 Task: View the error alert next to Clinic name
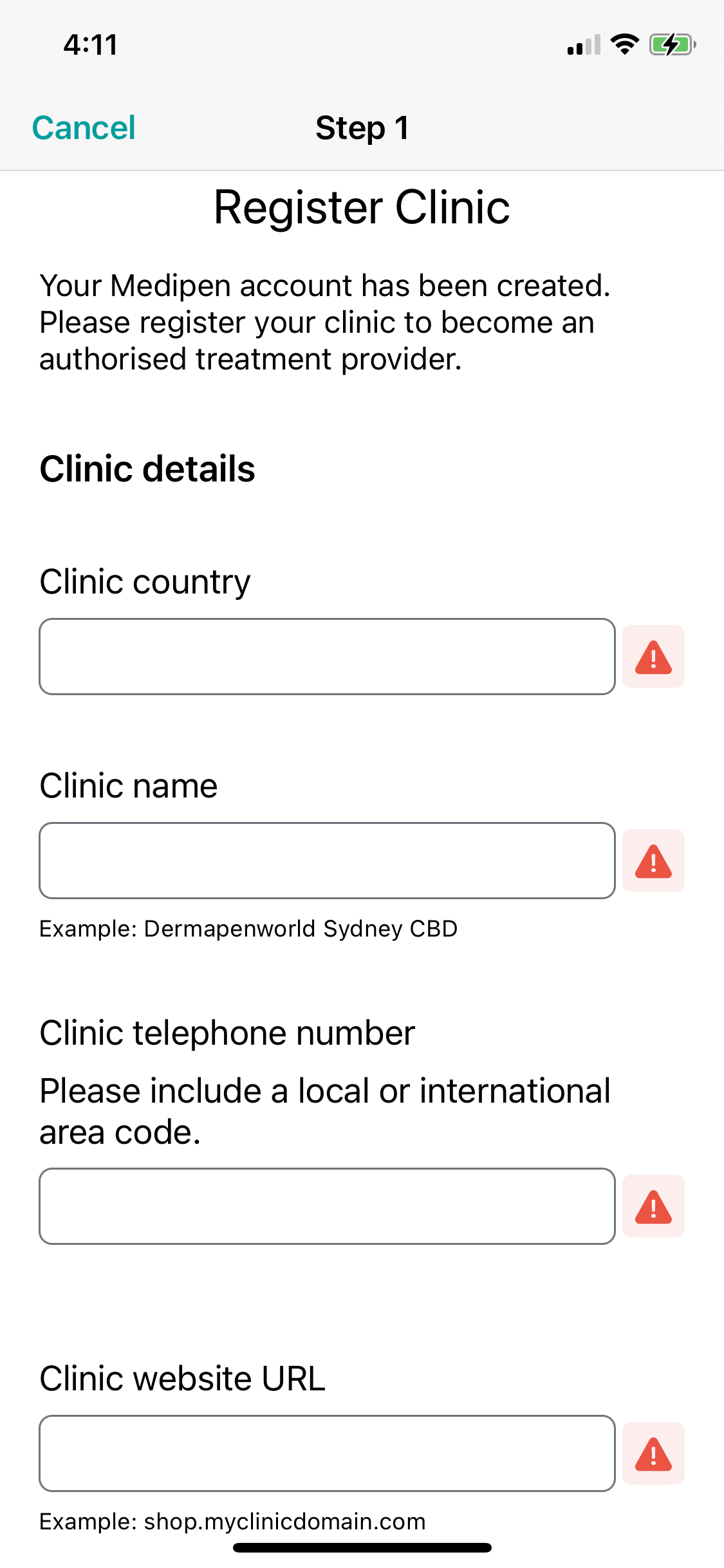(653, 861)
